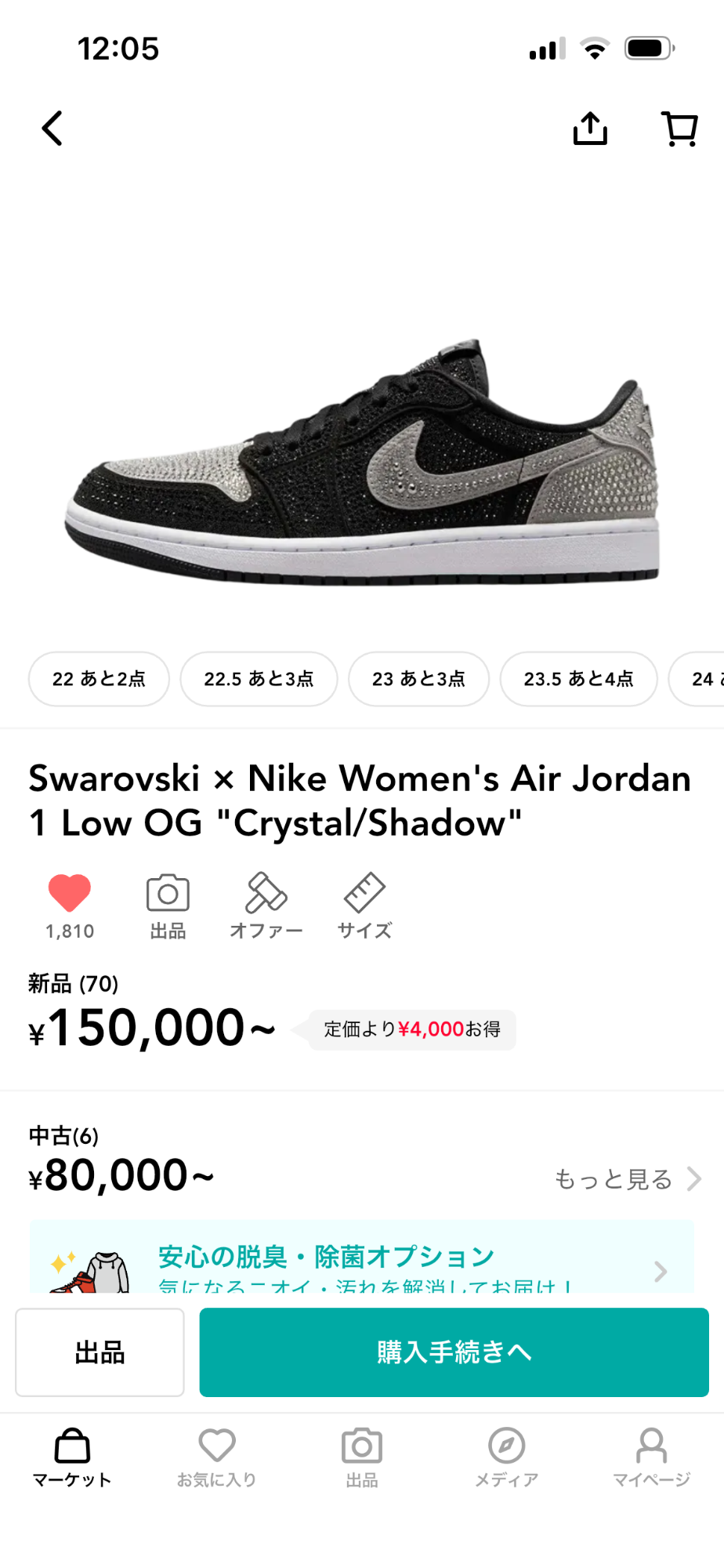Select the 23.5 size chip
Image resolution: width=724 pixels, height=1568 pixels.
(x=578, y=679)
